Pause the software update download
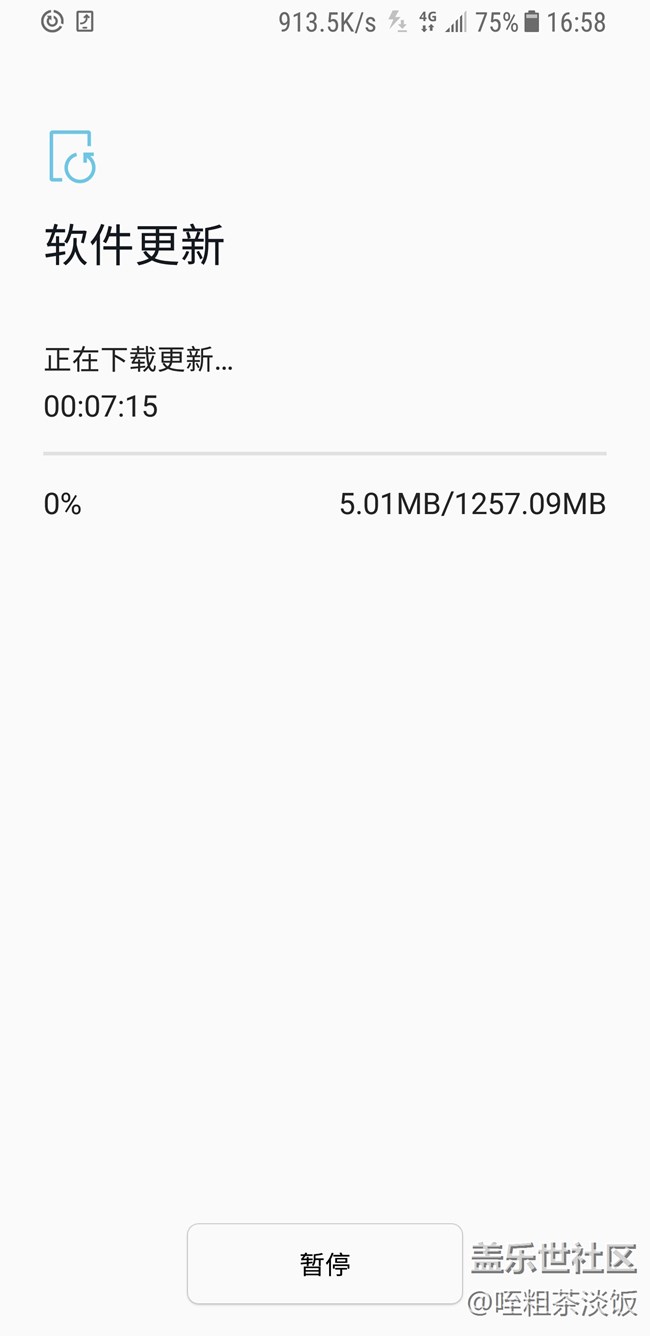The image size is (650, 1336). [x=325, y=1264]
